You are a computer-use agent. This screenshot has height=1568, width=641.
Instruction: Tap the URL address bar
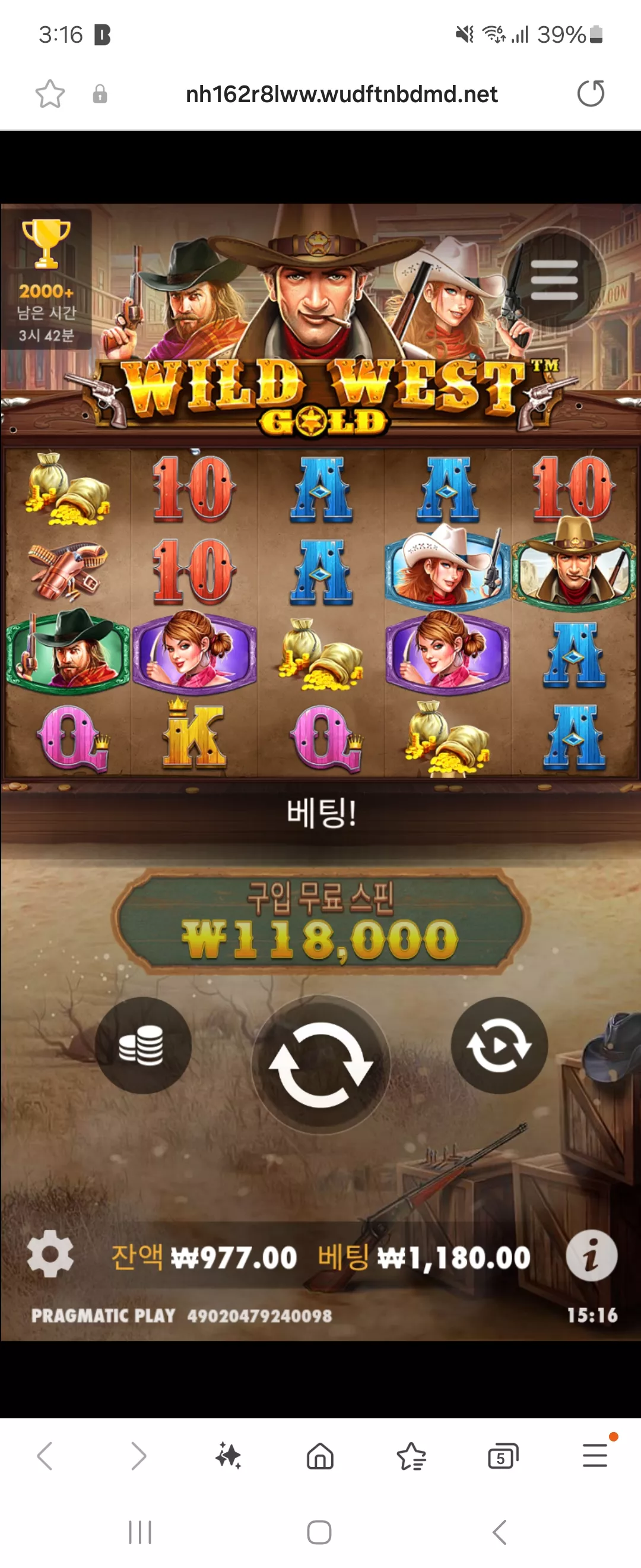pos(341,94)
